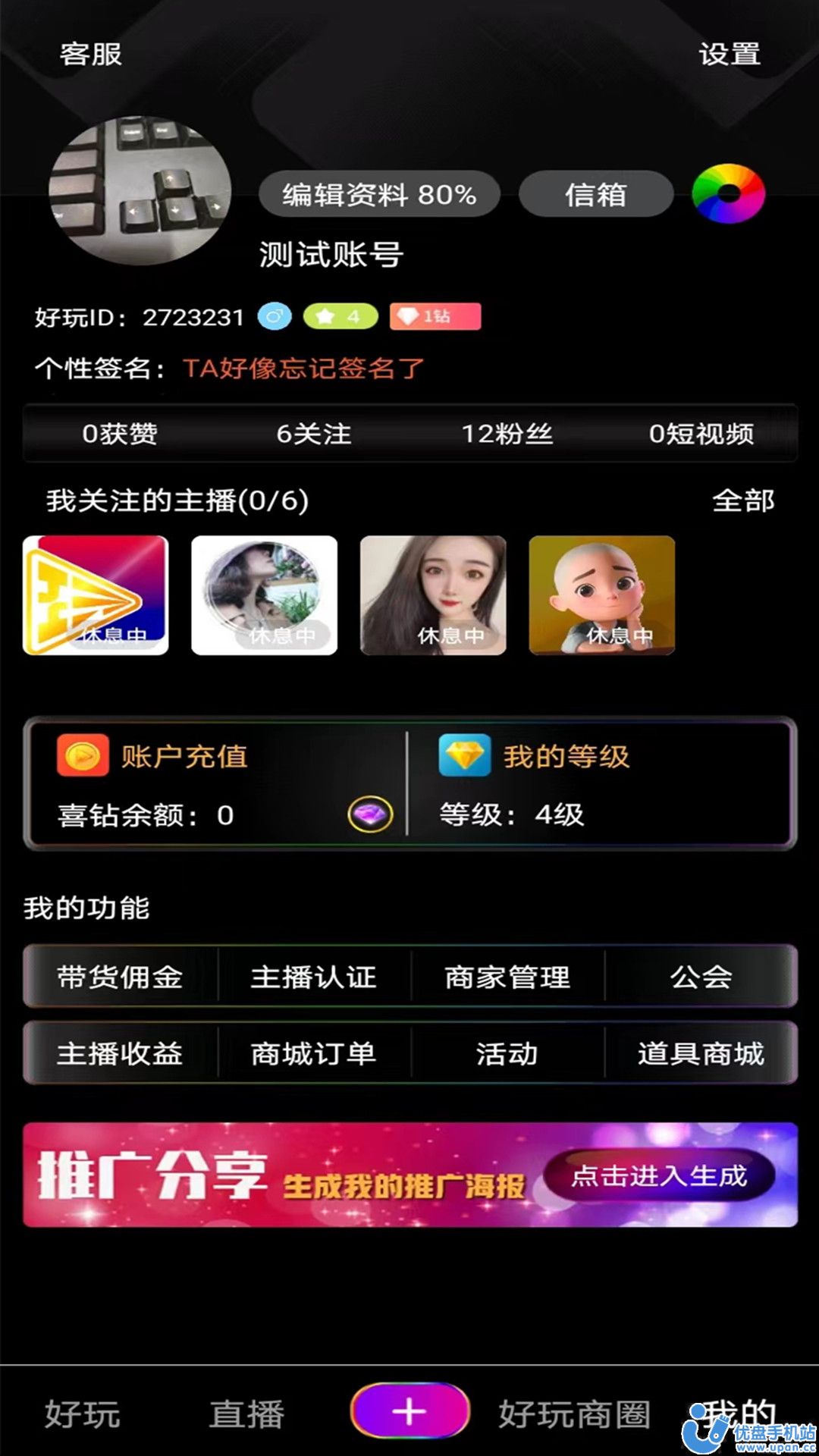Viewport: 819px width, 1456px height.
Task: Click the purple gem beside 喜钻余额
Action: (369, 816)
